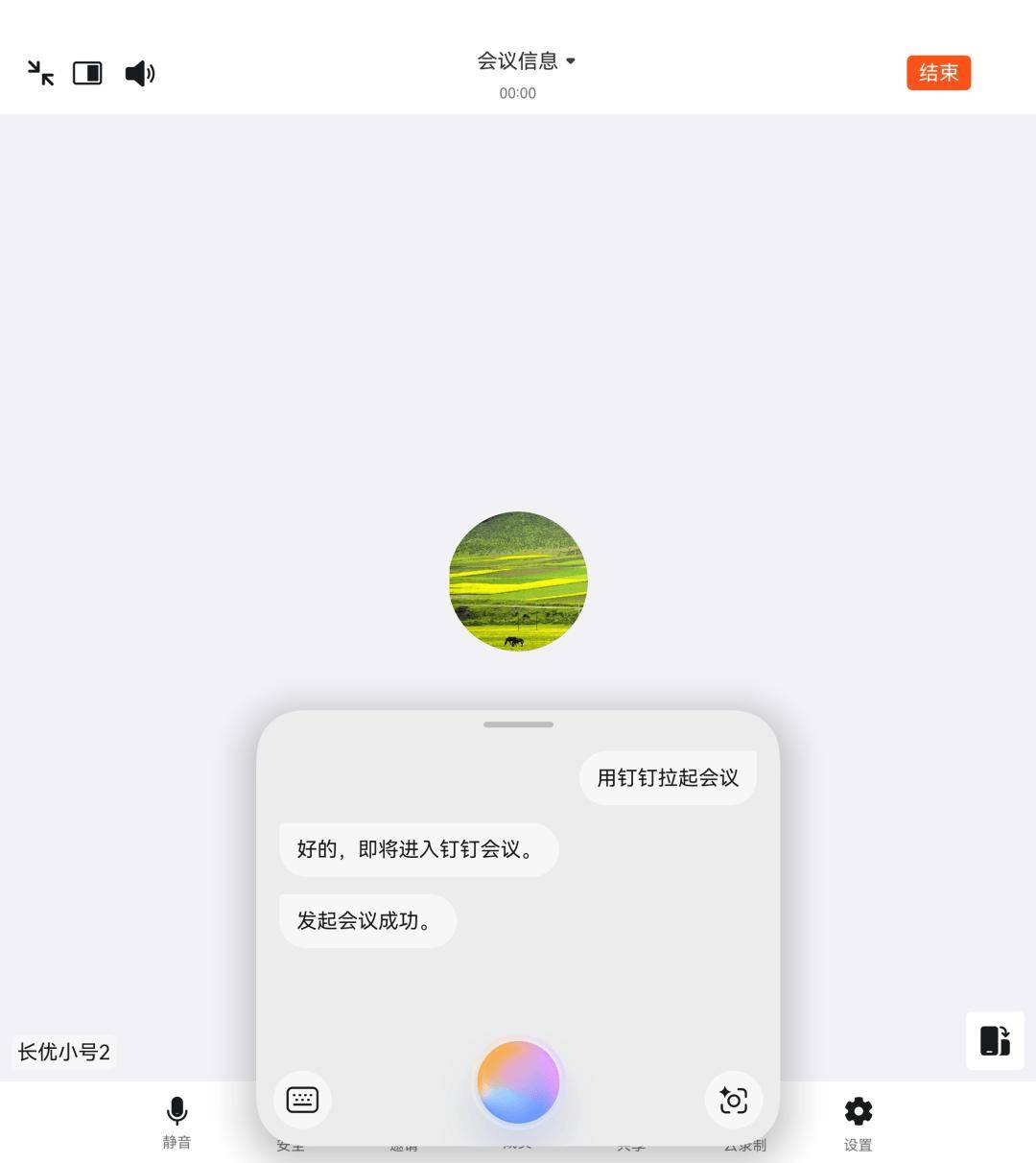Viewport: 1036px width, 1163px height.
Task: Minimize the meeting window
Action: (40, 73)
